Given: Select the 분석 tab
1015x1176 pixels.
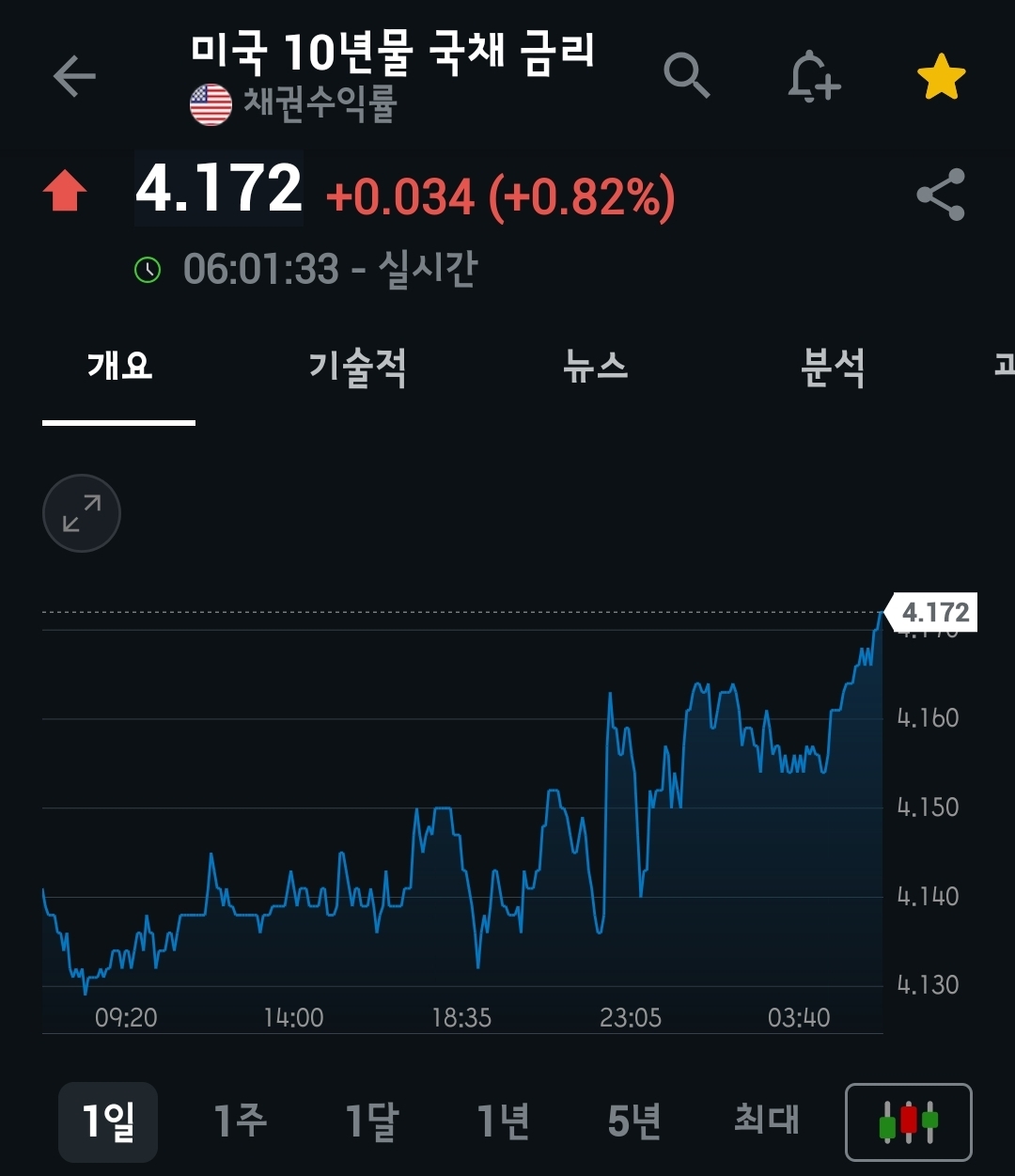Looking at the screenshot, I should tap(833, 367).
